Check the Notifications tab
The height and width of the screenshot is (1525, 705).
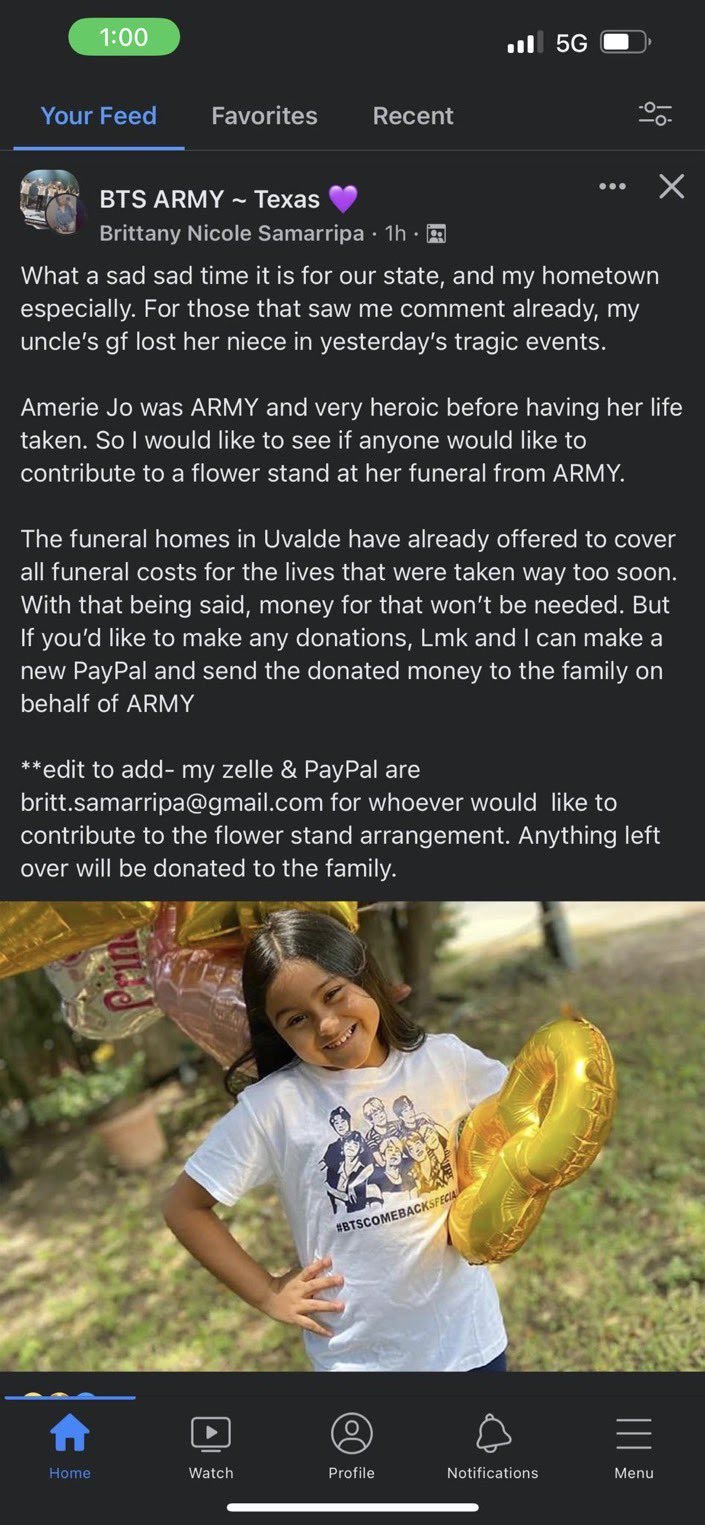(x=492, y=1446)
